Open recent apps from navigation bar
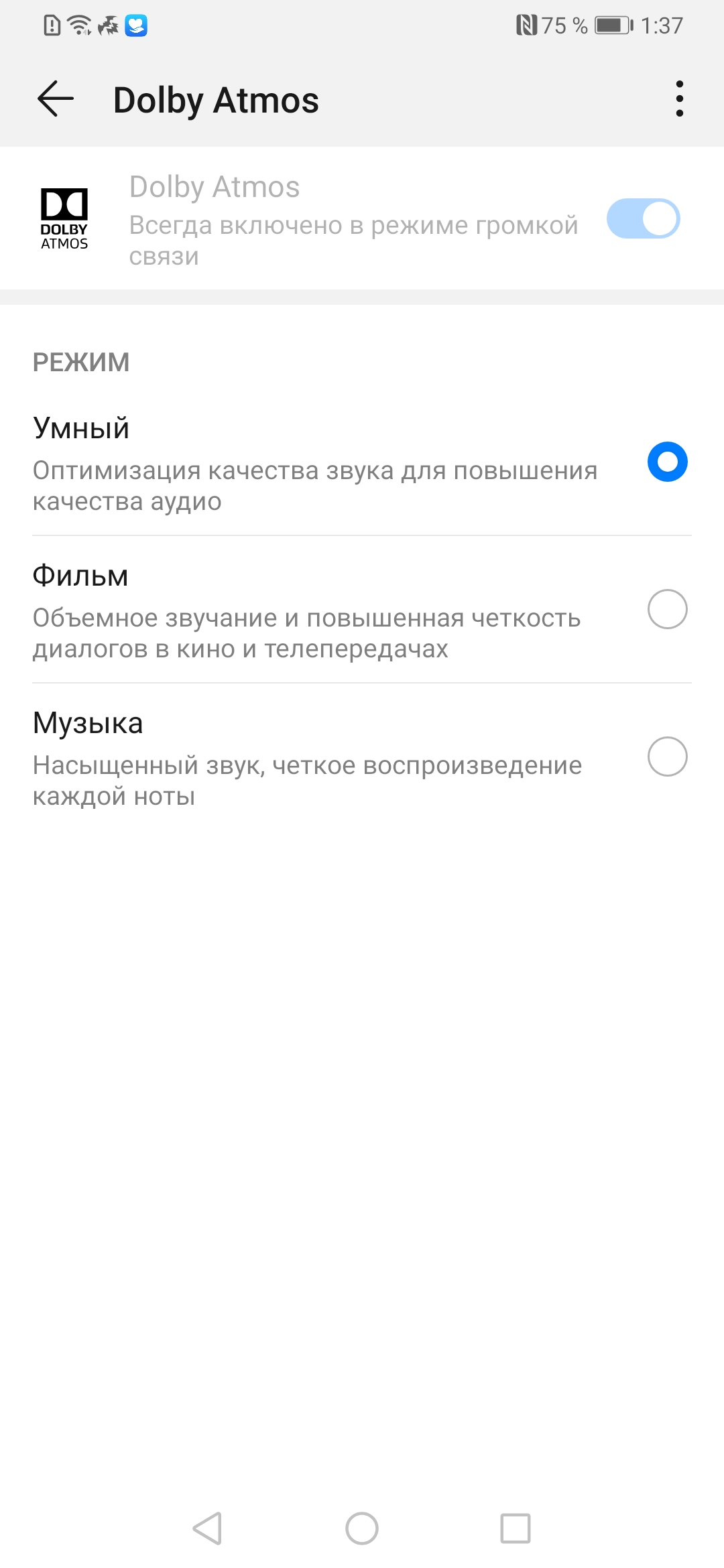724x1568 pixels. tap(515, 1528)
